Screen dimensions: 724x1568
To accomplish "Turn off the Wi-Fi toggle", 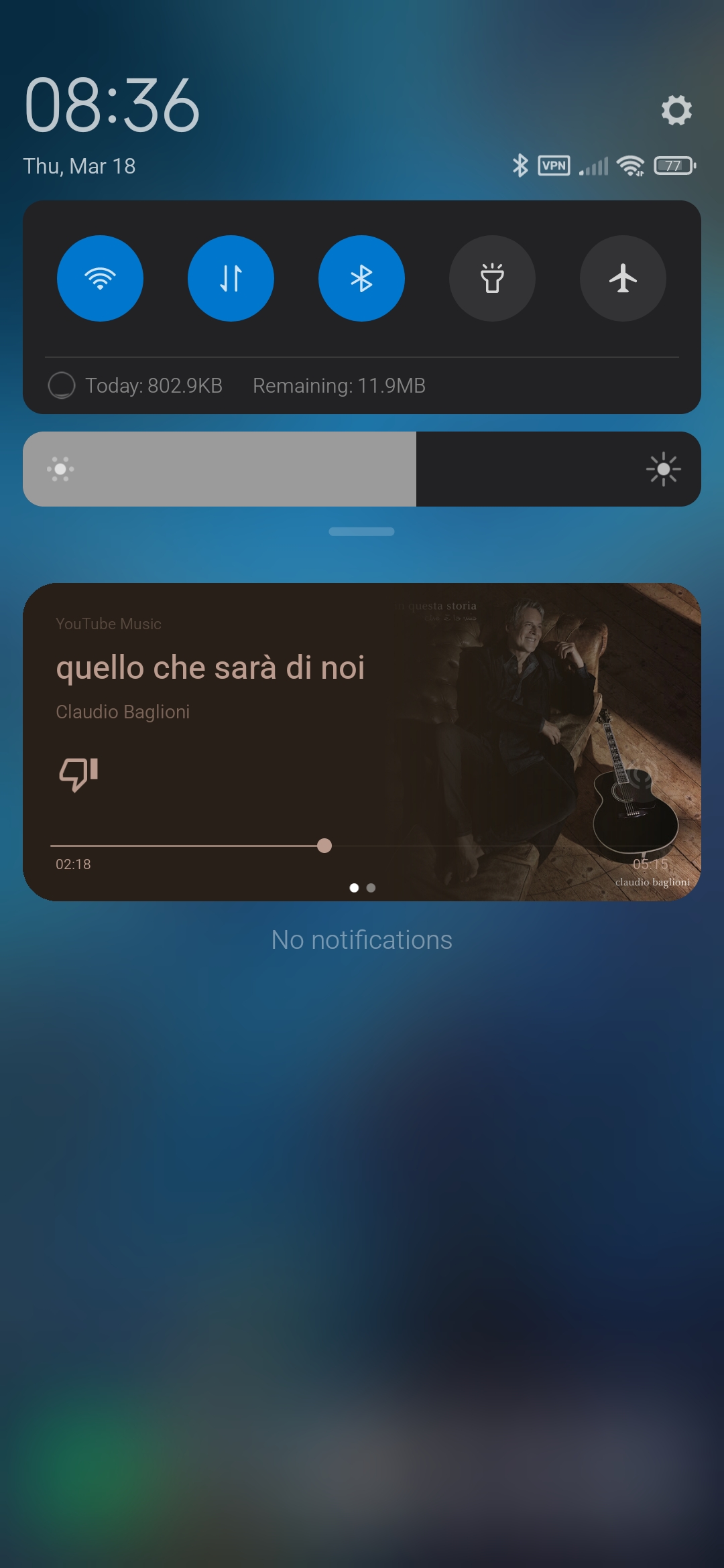I will click(100, 278).
